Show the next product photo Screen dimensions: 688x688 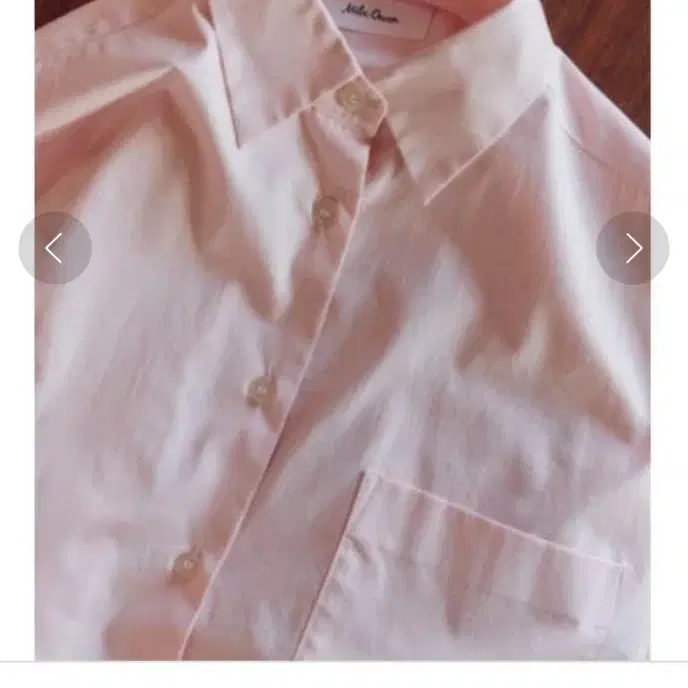coord(632,248)
